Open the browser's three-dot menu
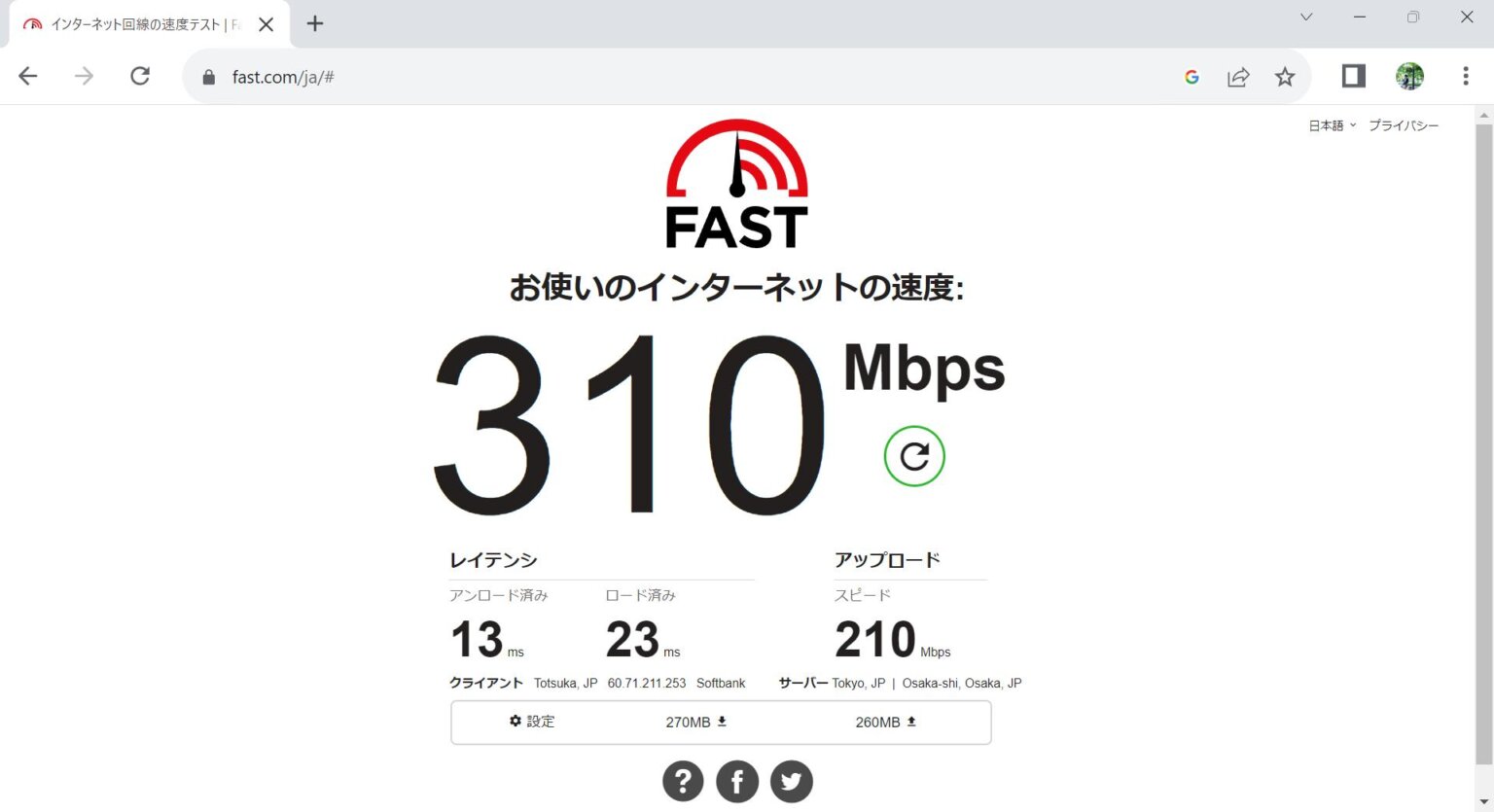 1466,77
